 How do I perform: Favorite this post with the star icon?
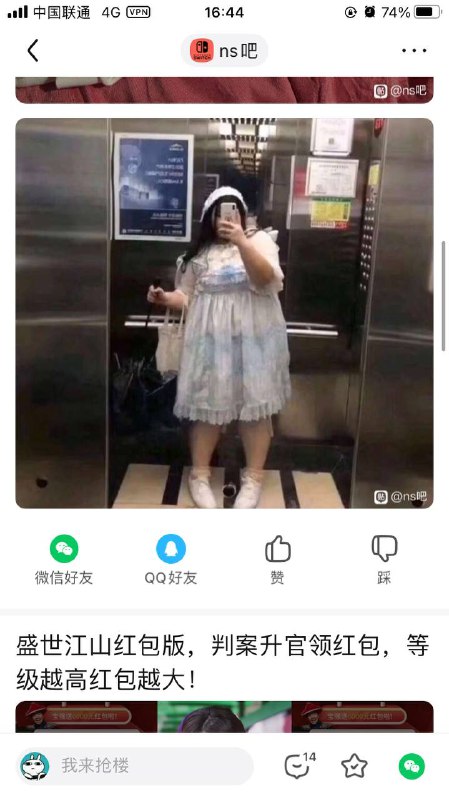(x=354, y=766)
